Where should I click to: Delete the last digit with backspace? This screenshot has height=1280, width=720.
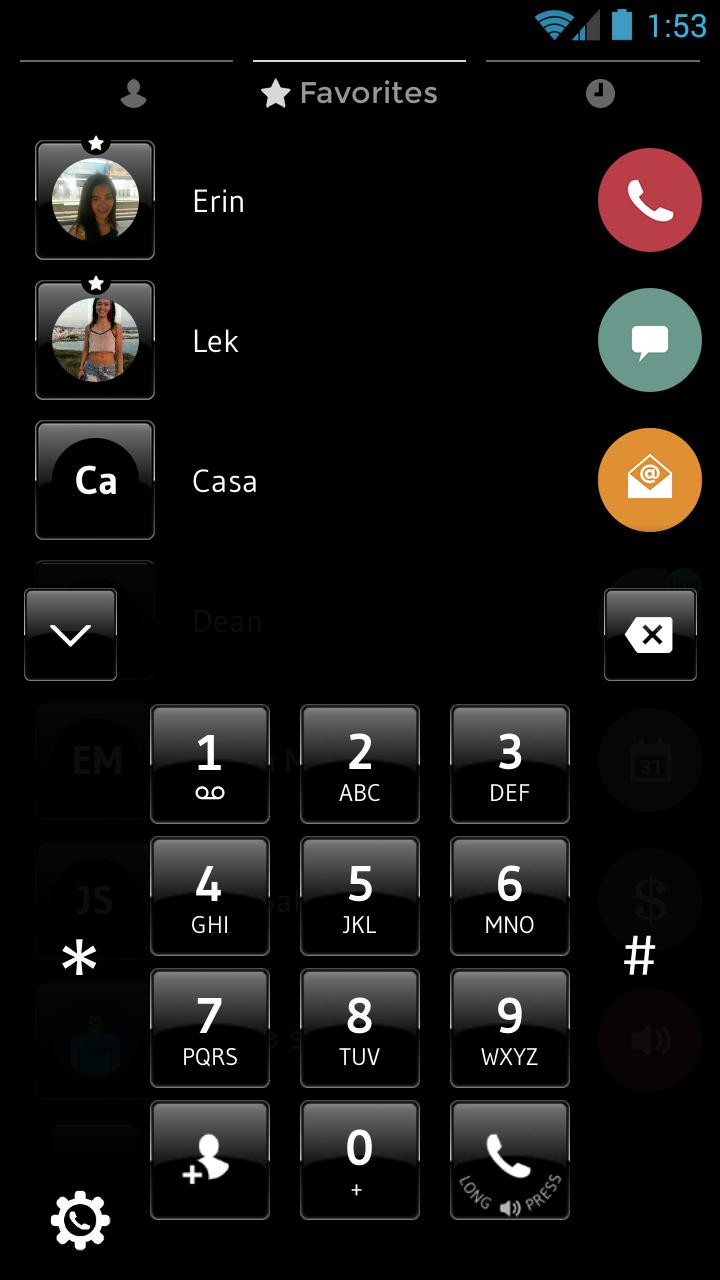[x=649, y=634]
